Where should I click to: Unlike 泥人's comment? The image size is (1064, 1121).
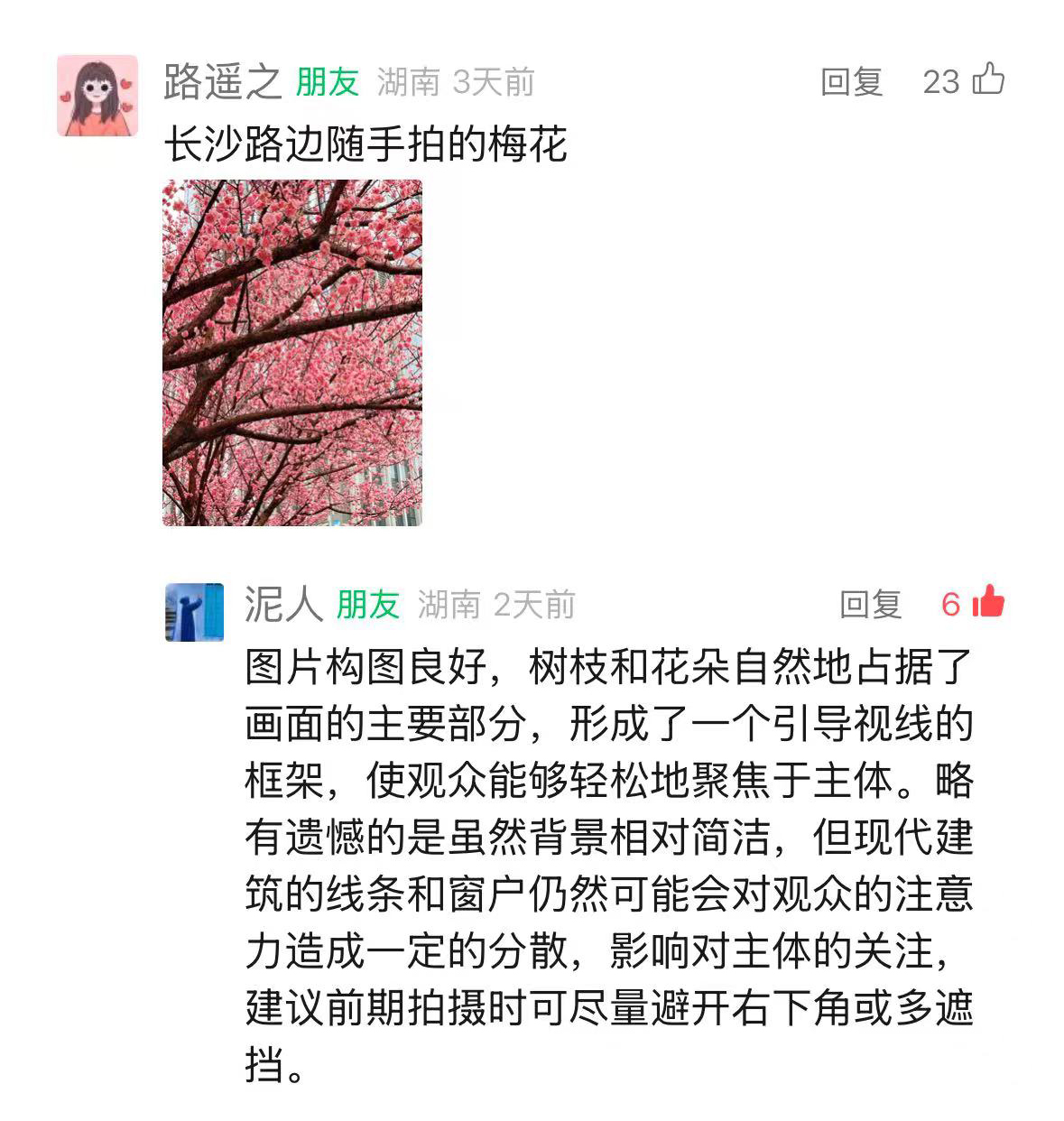pos(988,602)
